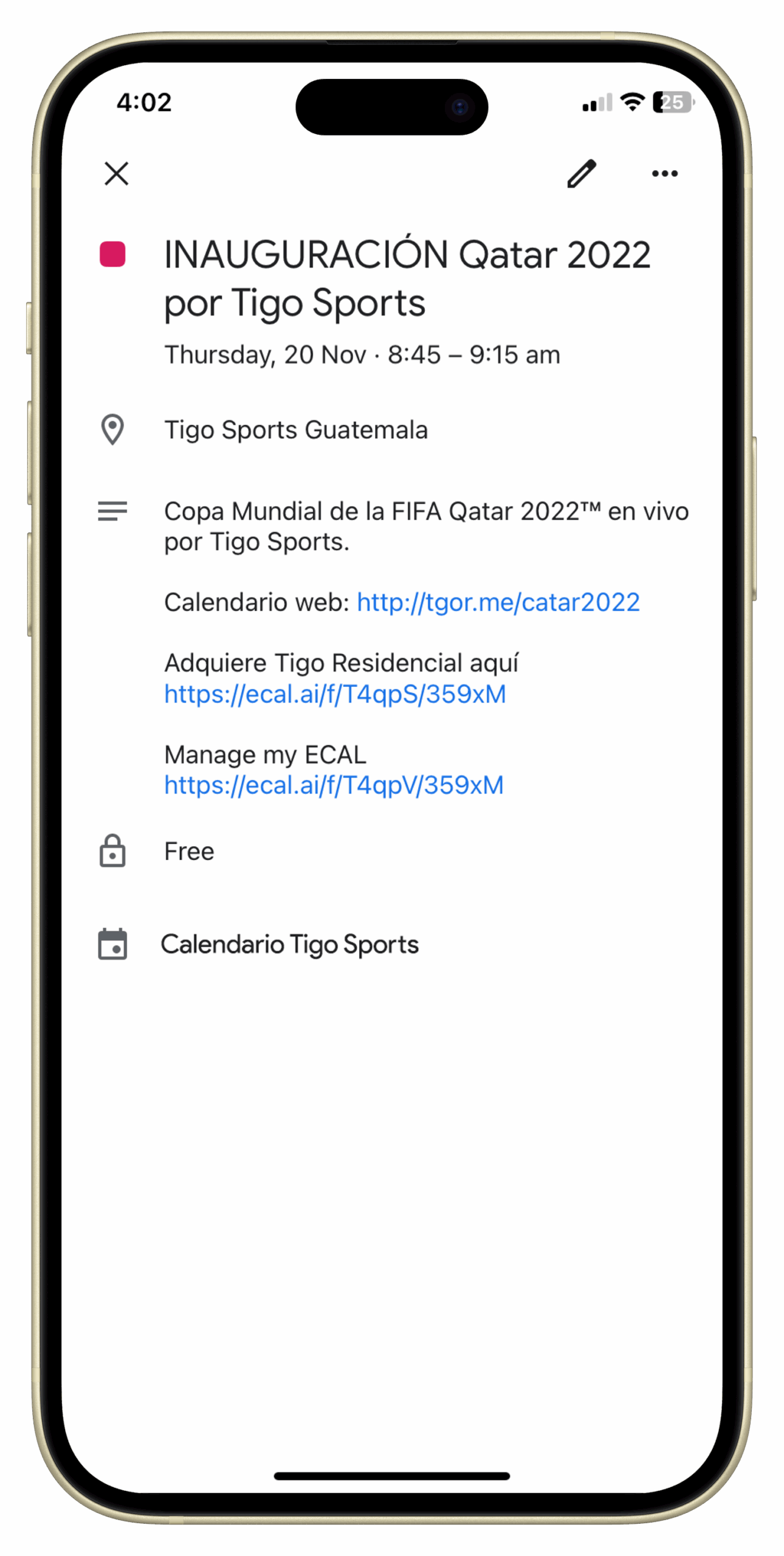Edit this event with the pencil icon

coord(581,173)
